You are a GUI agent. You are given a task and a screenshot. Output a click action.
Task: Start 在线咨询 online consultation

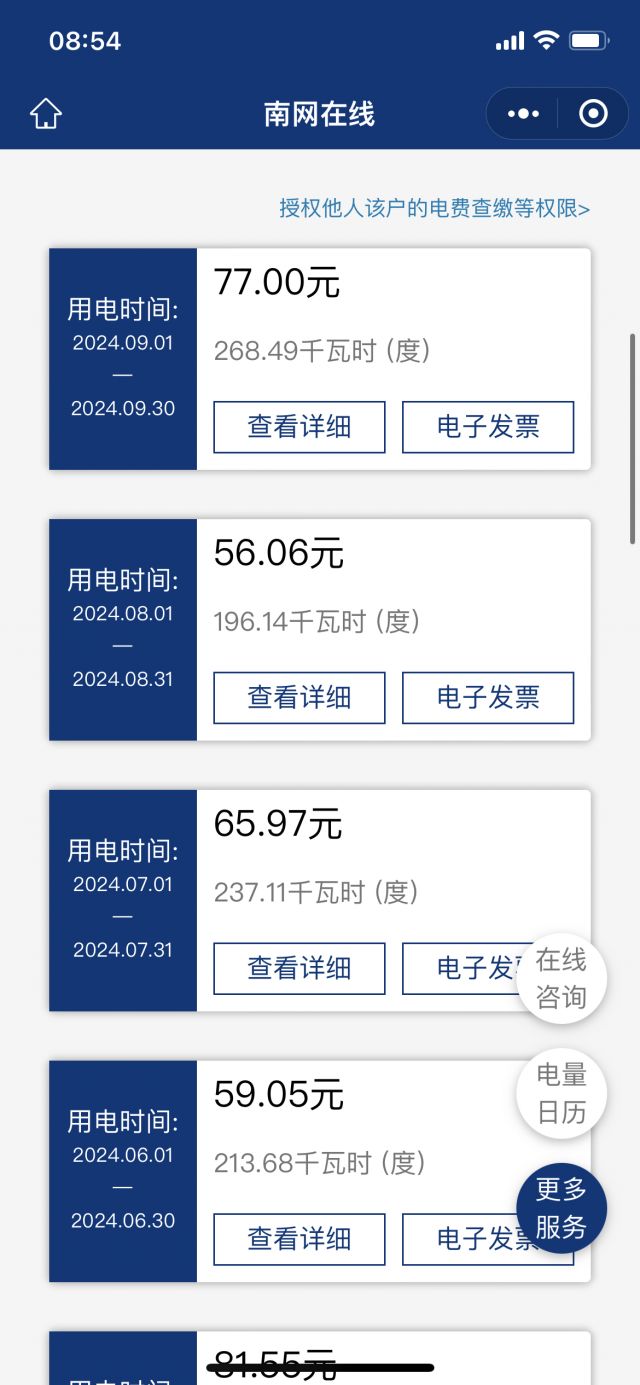pyautogui.click(x=561, y=979)
